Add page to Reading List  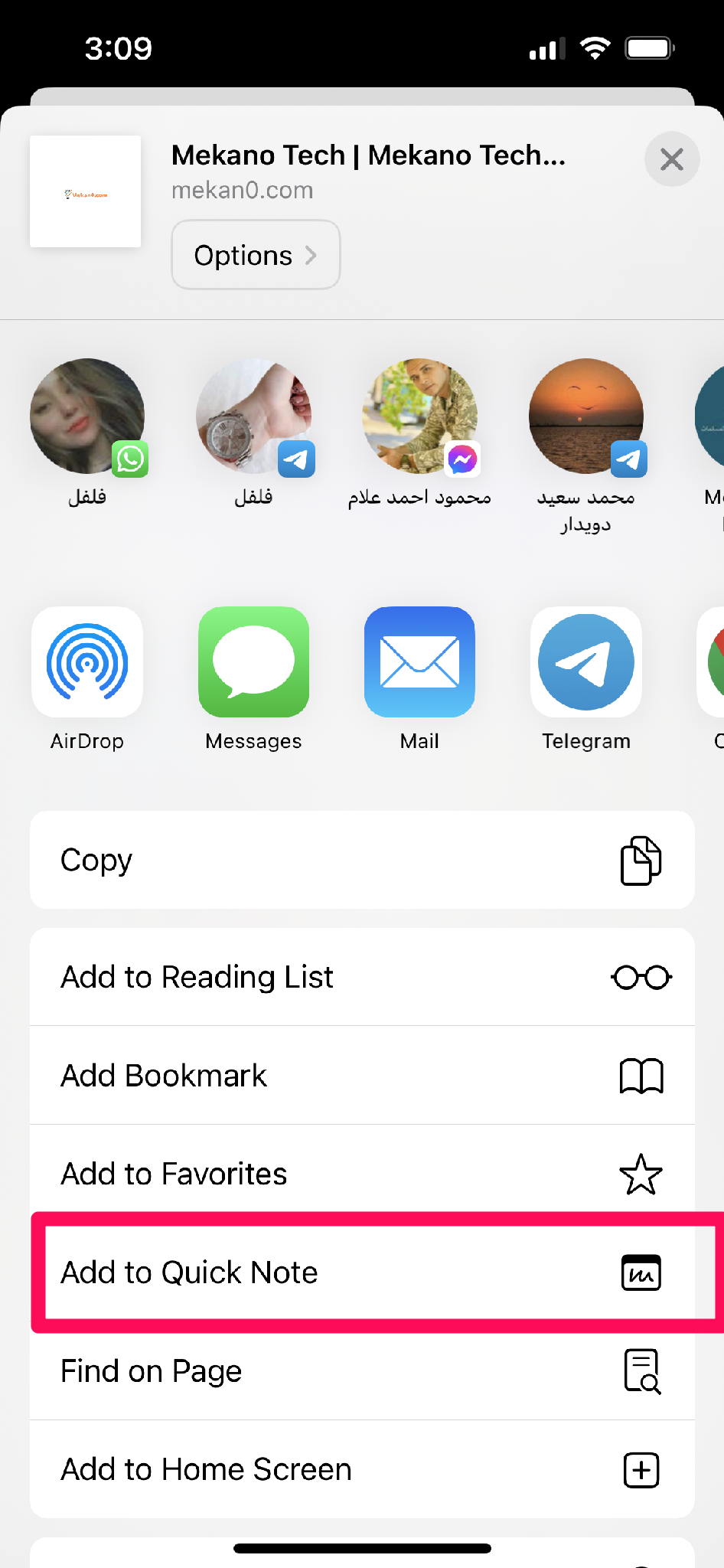pos(362,977)
